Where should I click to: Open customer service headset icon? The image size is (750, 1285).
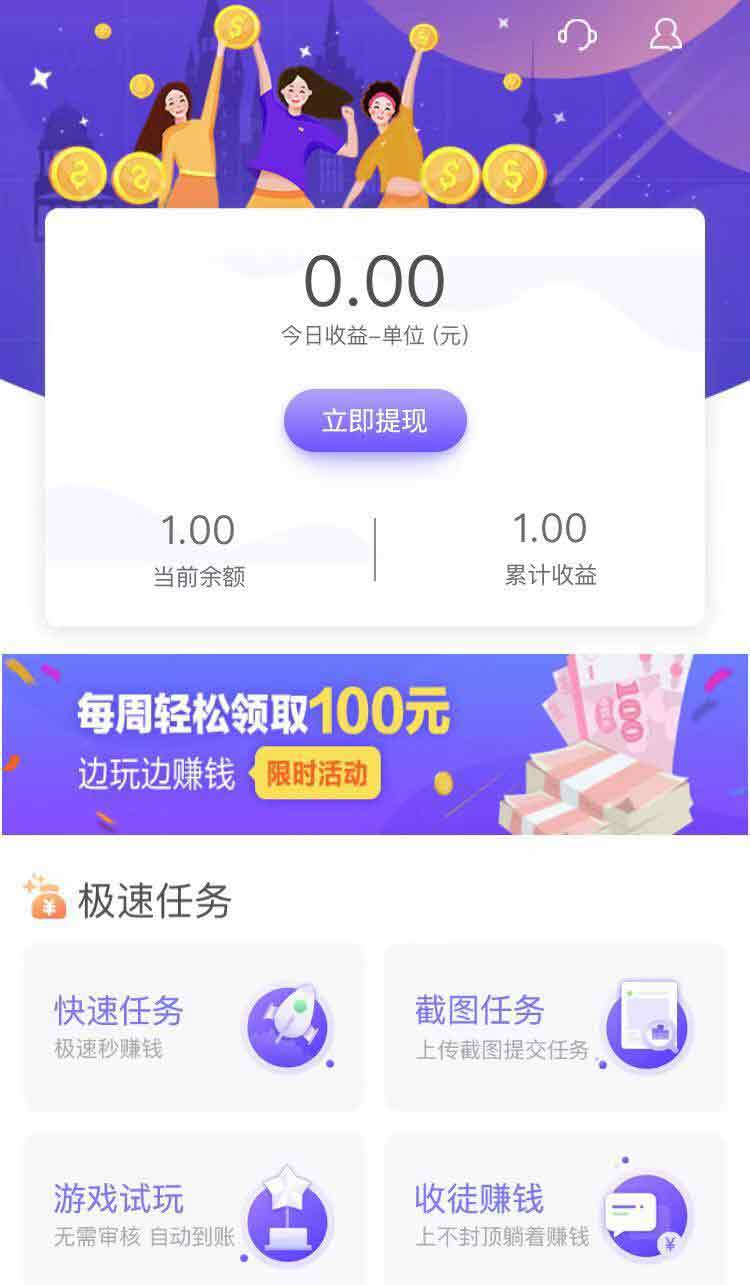pyautogui.click(x=577, y=34)
